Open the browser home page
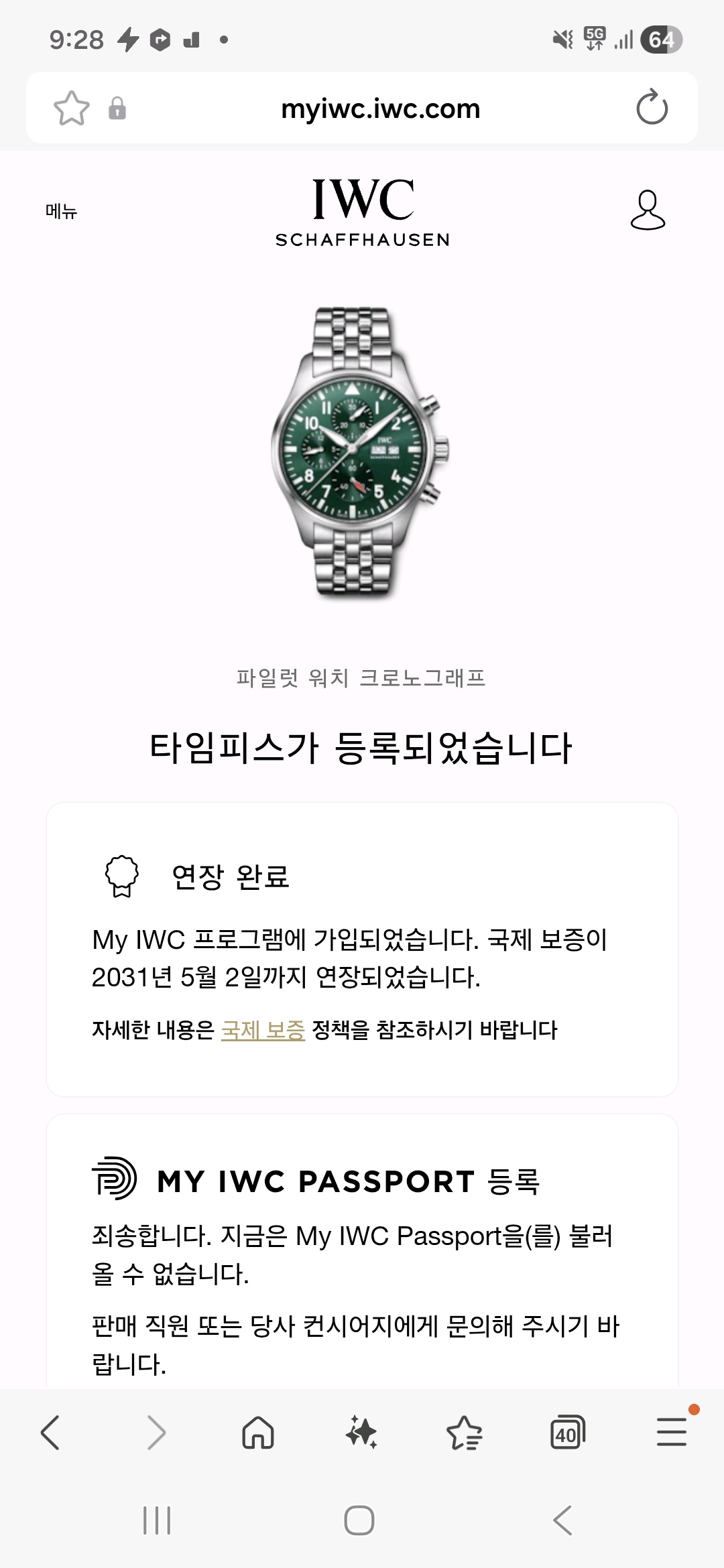 pos(258,1433)
